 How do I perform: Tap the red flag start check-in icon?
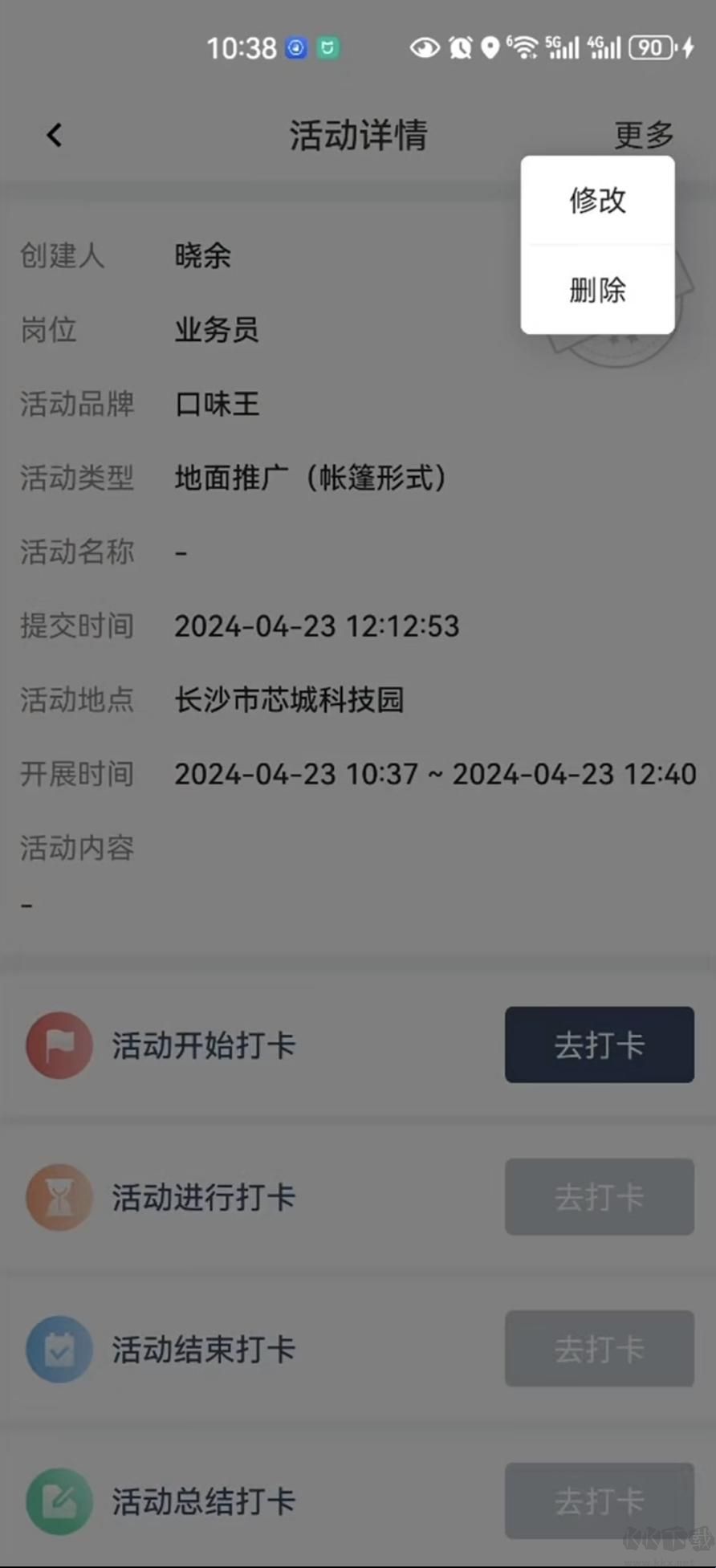(59, 1045)
